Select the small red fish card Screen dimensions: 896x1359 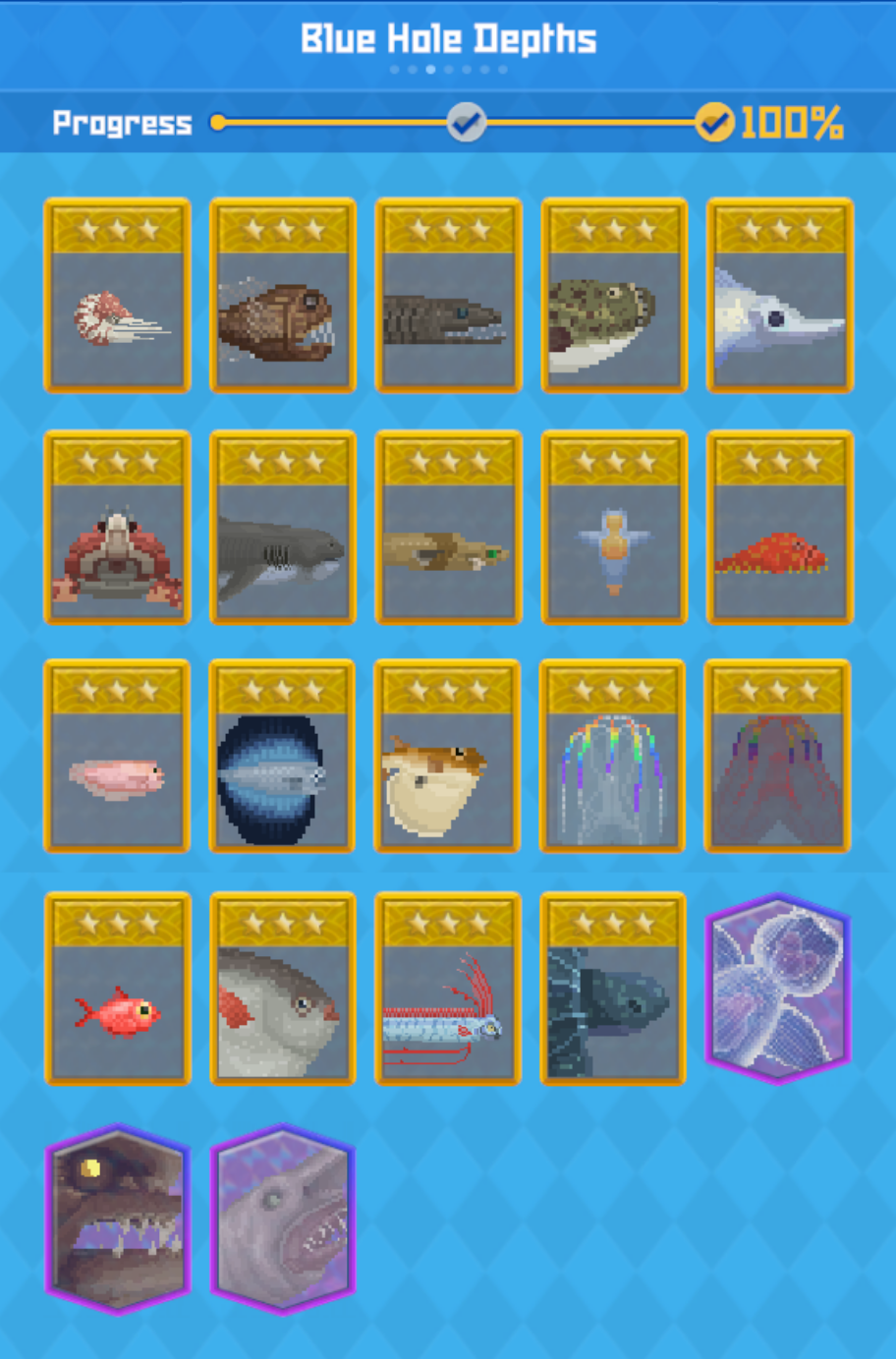pyautogui.click(x=117, y=990)
